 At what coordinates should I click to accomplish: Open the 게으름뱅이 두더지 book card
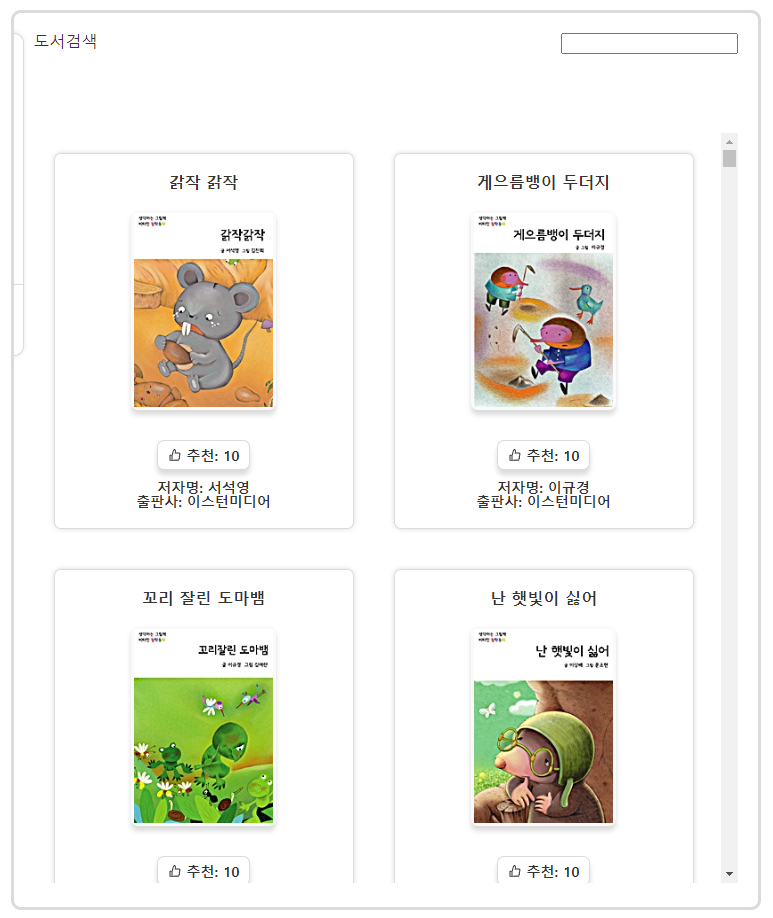[x=543, y=311]
